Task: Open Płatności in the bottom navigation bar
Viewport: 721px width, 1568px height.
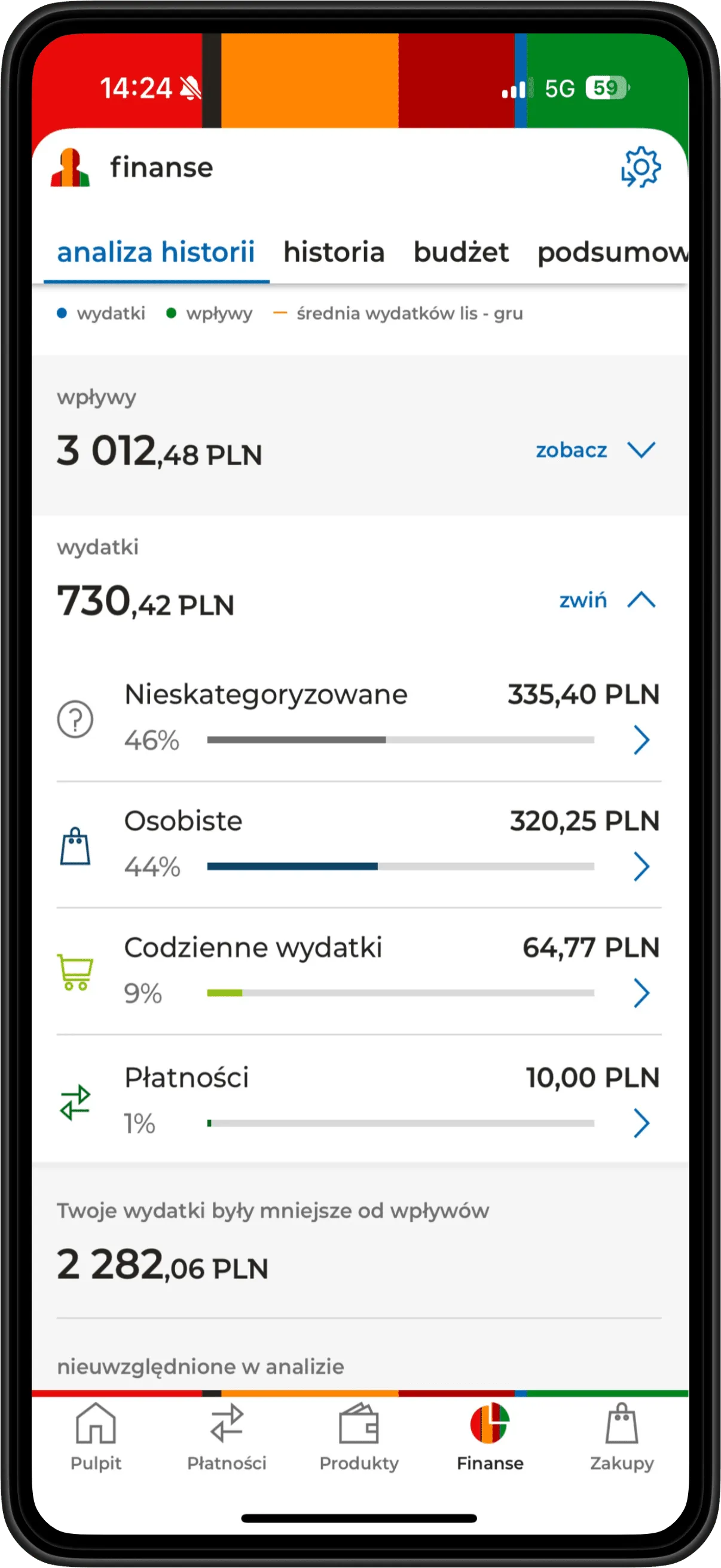Action: point(227,1438)
